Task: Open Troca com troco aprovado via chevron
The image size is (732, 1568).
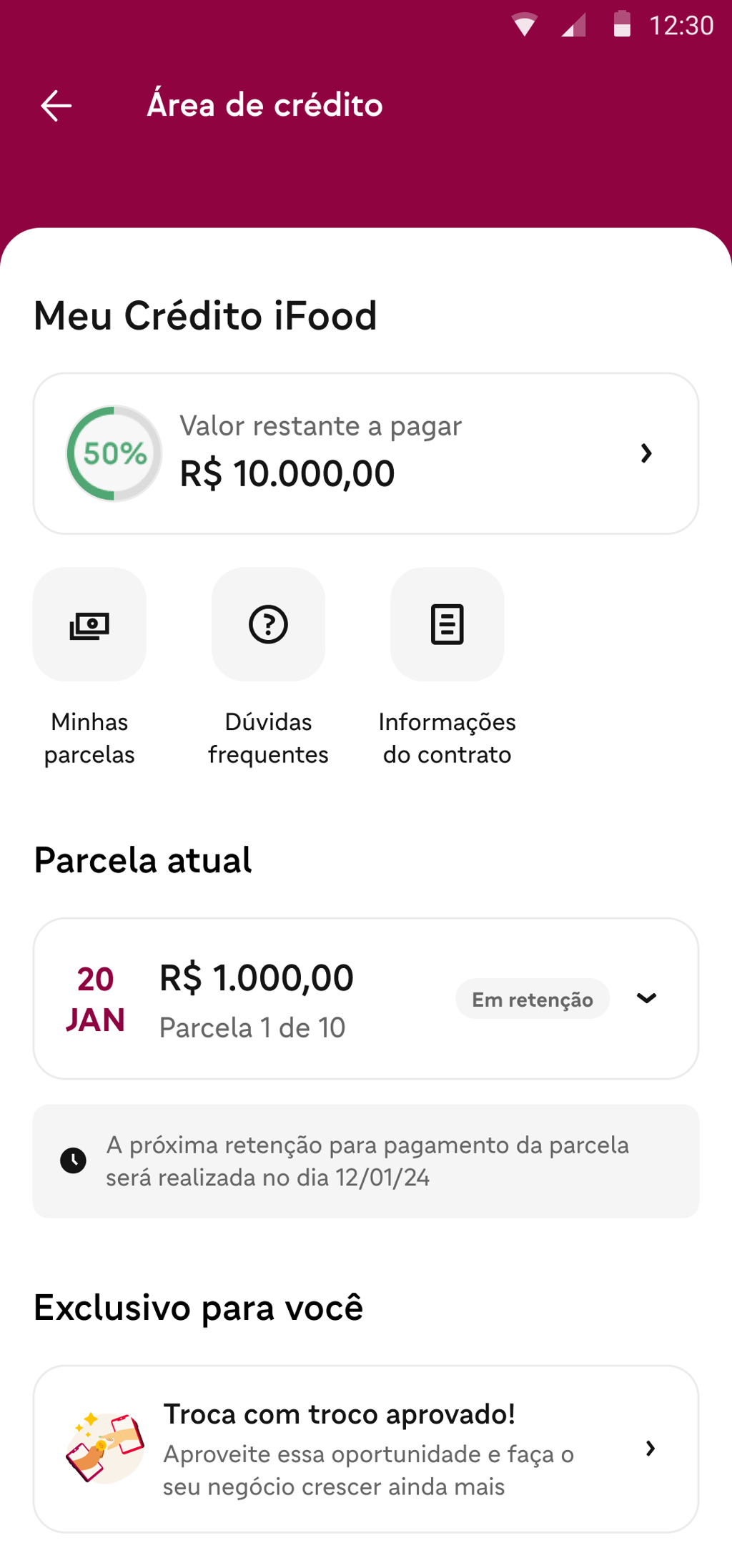Action: (650, 1449)
